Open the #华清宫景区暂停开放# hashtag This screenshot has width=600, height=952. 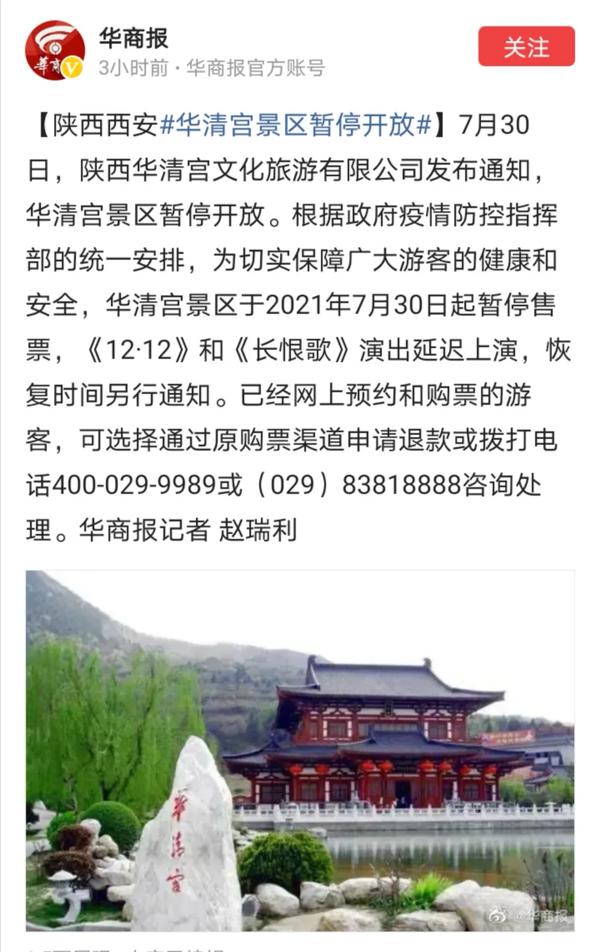pyautogui.click(x=296, y=126)
